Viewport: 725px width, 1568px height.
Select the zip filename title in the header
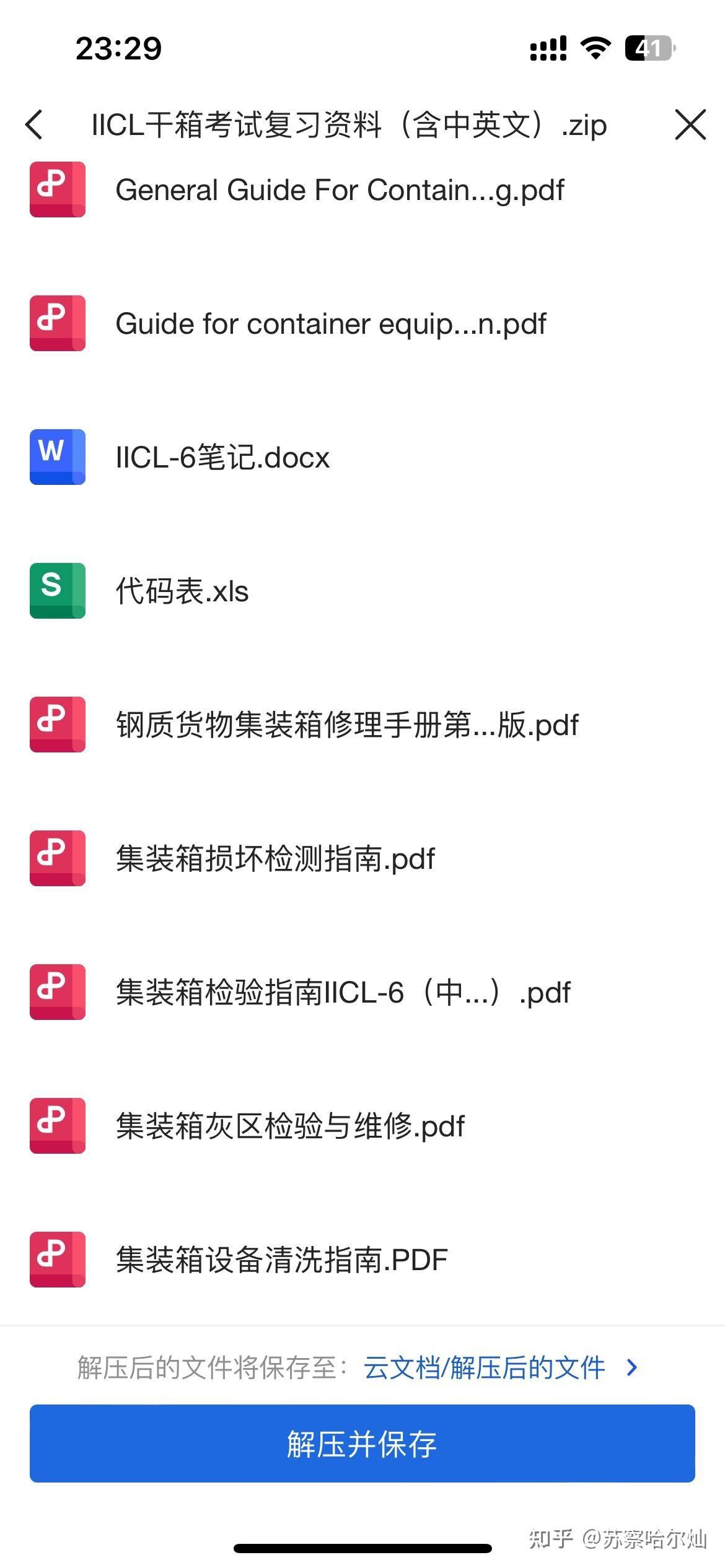click(x=349, y=125)
